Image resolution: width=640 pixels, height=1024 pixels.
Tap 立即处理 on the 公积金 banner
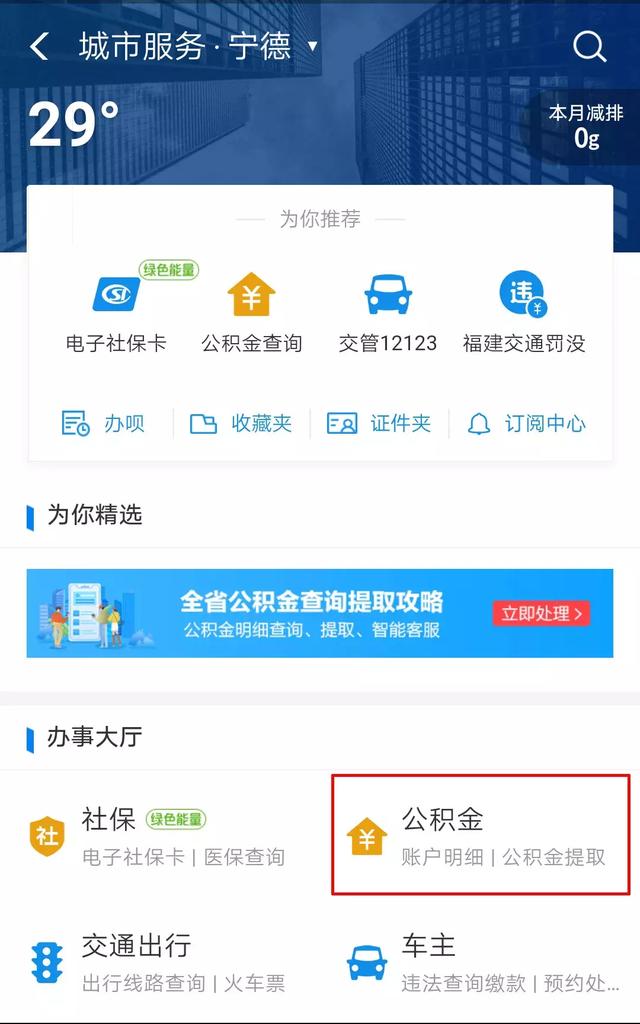pos(540,613)
